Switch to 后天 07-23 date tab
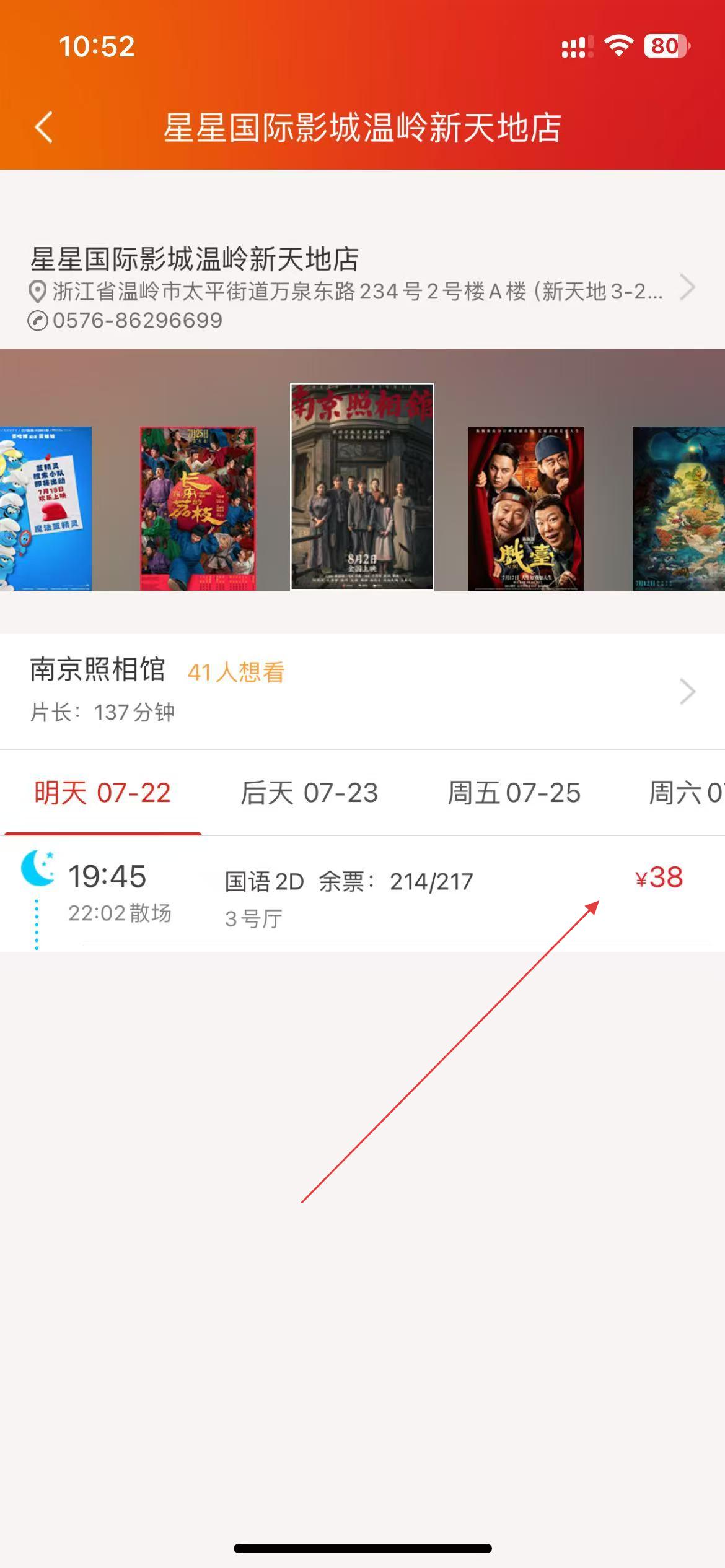The width and height of the screenshot is (725, 1568). point(309,793)
